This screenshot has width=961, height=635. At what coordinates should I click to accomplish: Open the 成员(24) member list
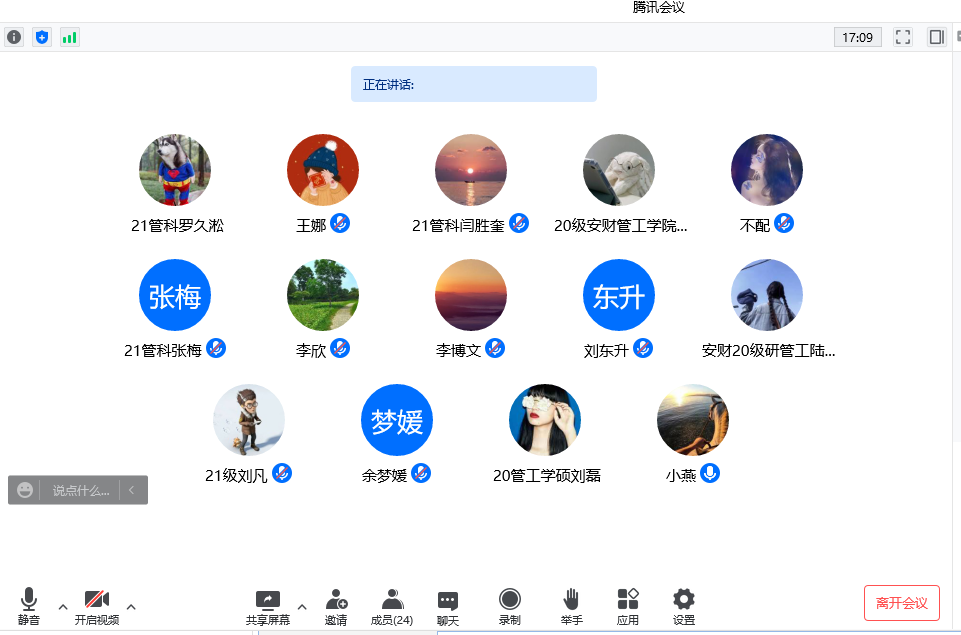(x=392, y=606)
